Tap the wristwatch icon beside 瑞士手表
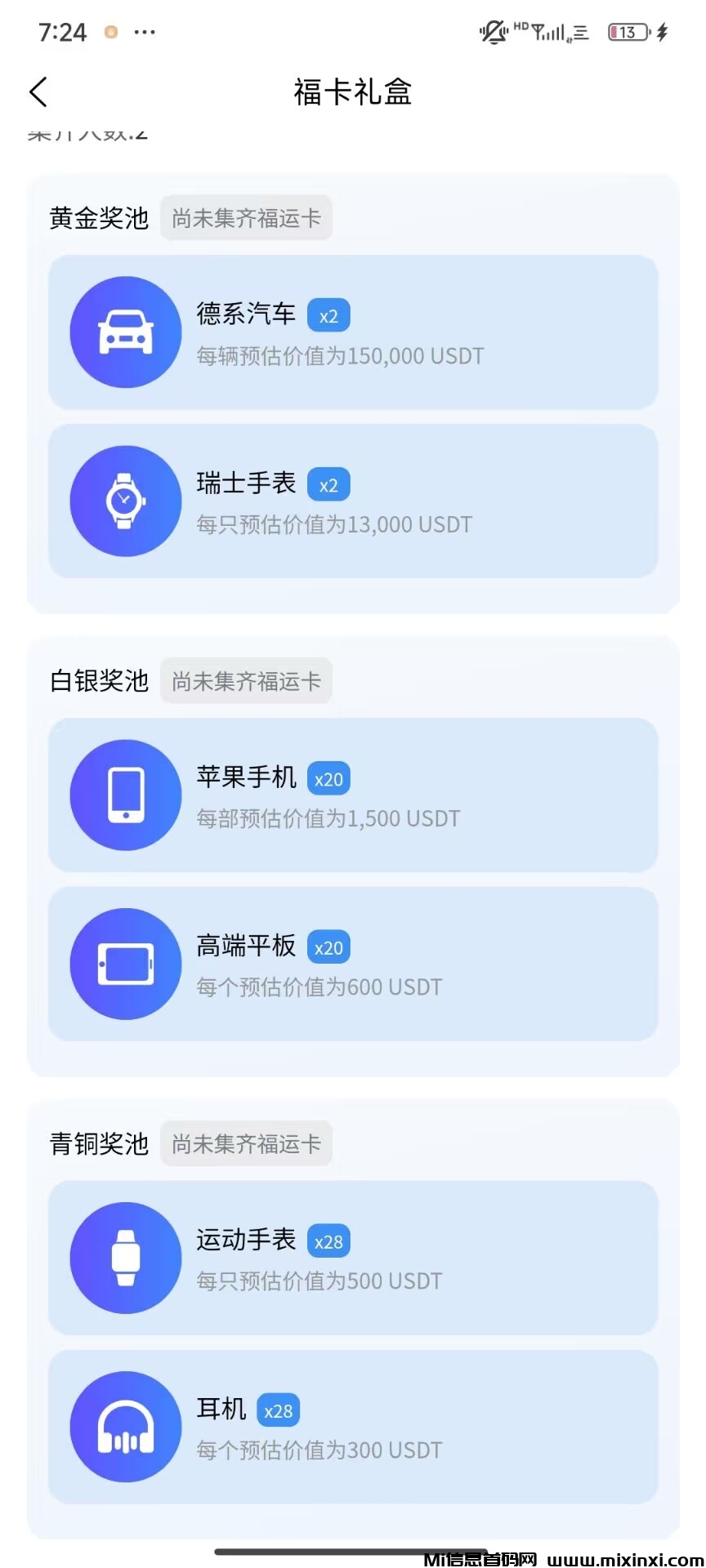 (124, 501)
